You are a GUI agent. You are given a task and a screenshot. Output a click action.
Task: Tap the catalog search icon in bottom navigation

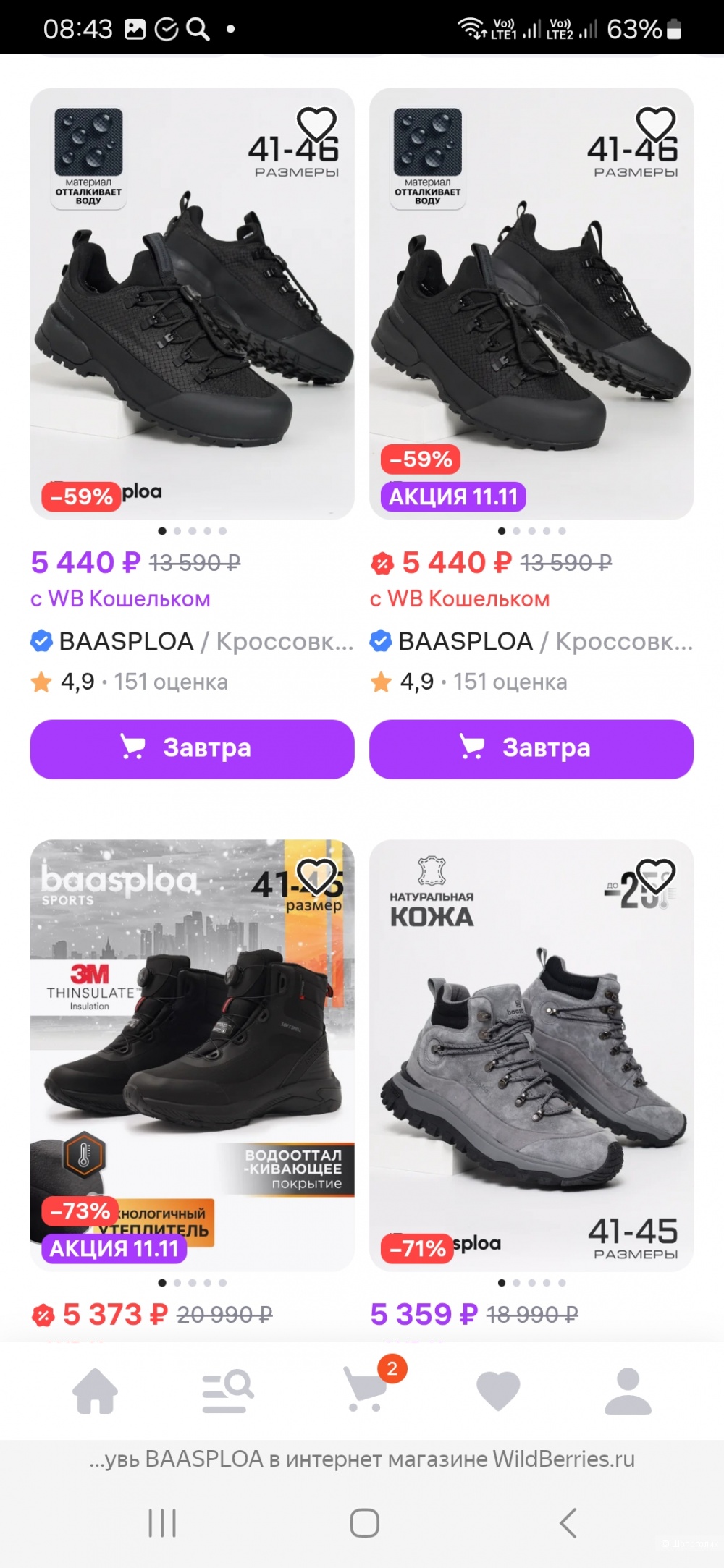point(228,1391)
